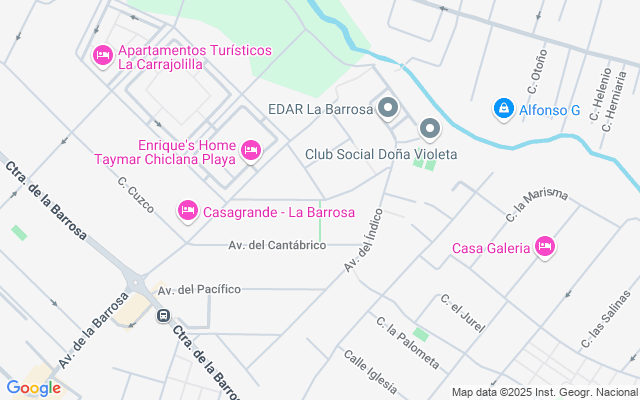Open the Alfonso G shop marker

tap(504, 108)
